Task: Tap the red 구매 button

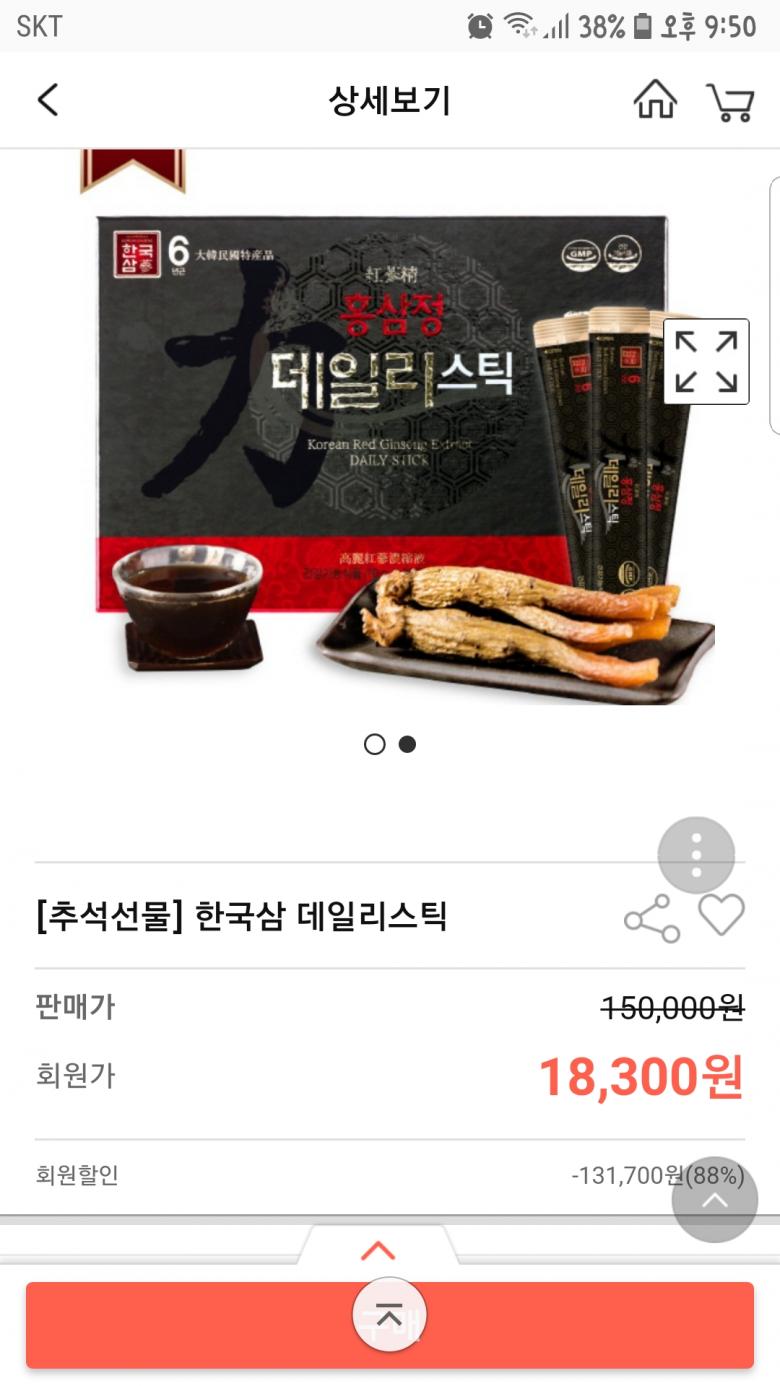Action: pyautogui.click(x=600, y=1325)
